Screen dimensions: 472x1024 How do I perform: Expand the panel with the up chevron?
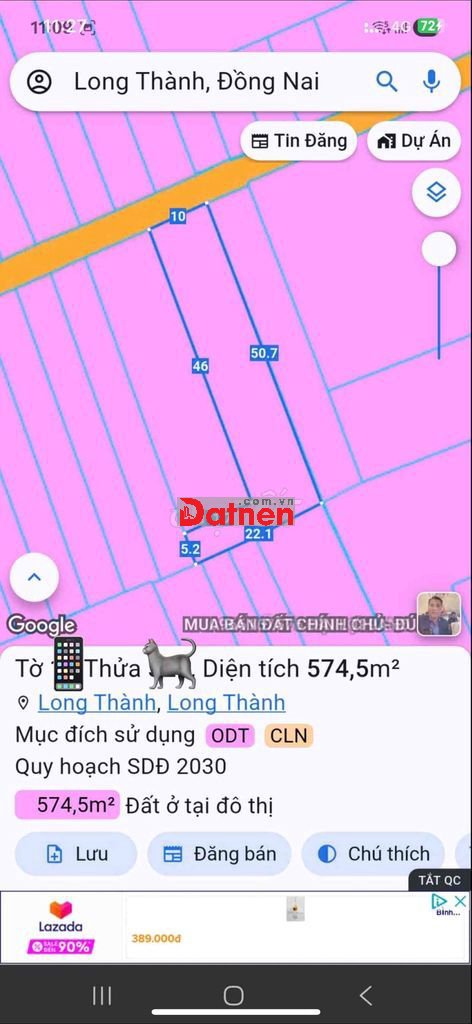pyautogui.click(x=35, y=577)
